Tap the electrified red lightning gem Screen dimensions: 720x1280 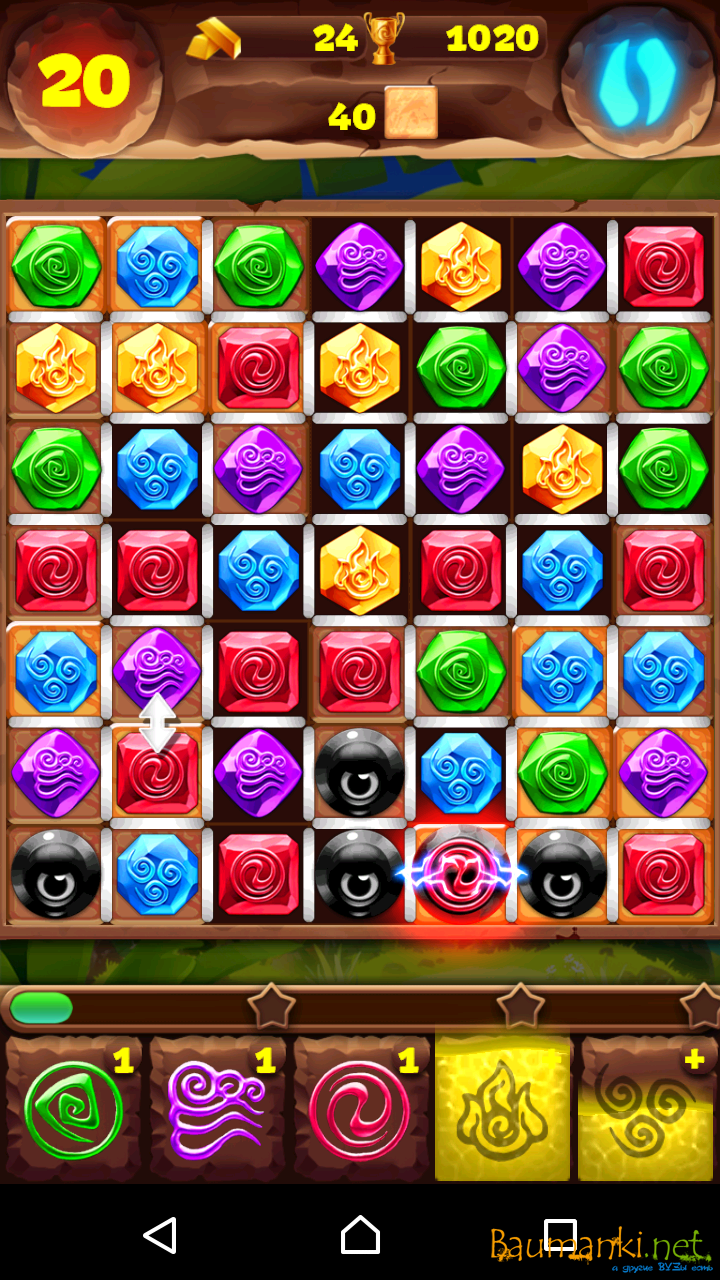[x=462, y=873]
